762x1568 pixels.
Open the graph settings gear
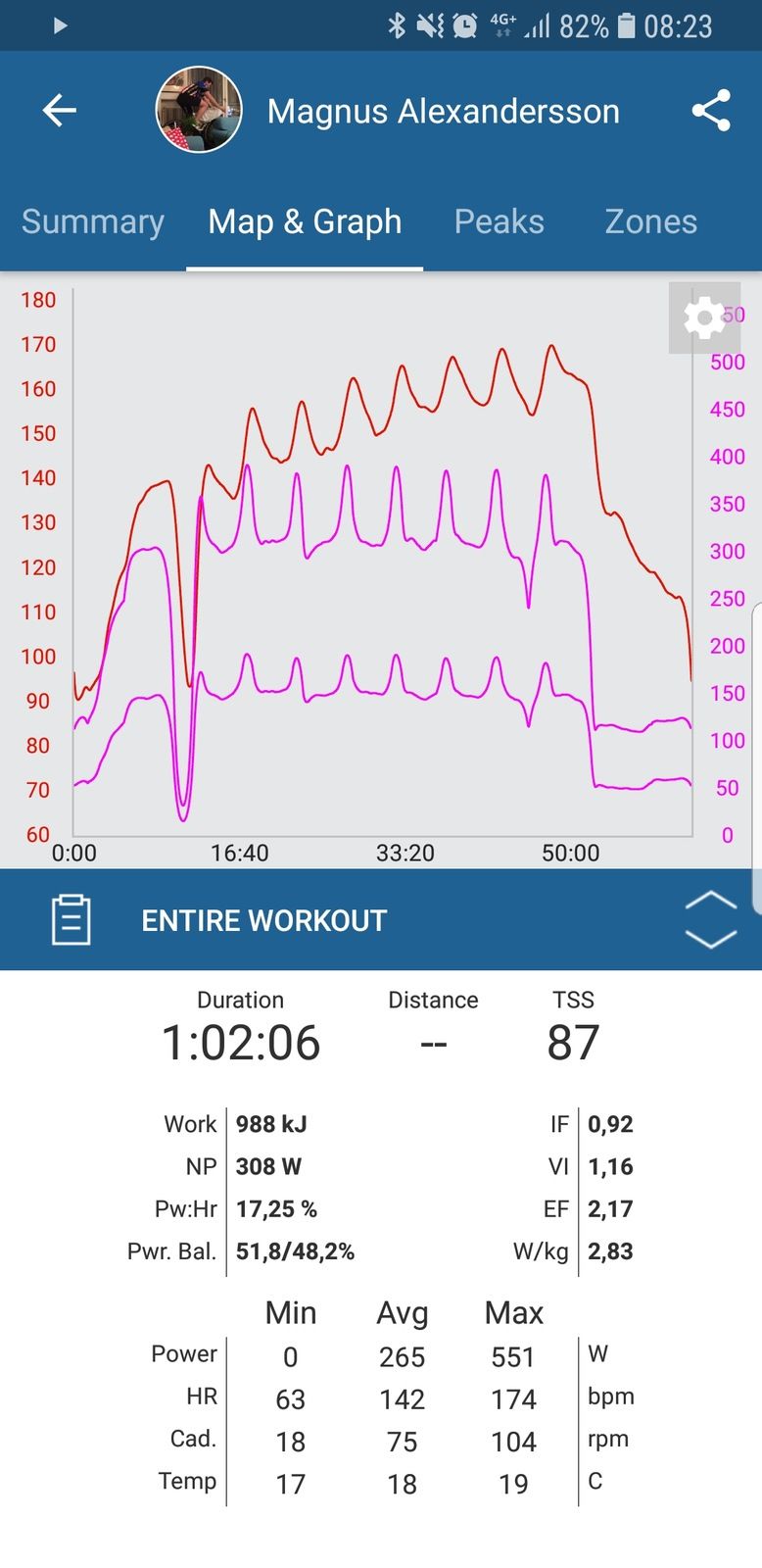click(703, 318)
